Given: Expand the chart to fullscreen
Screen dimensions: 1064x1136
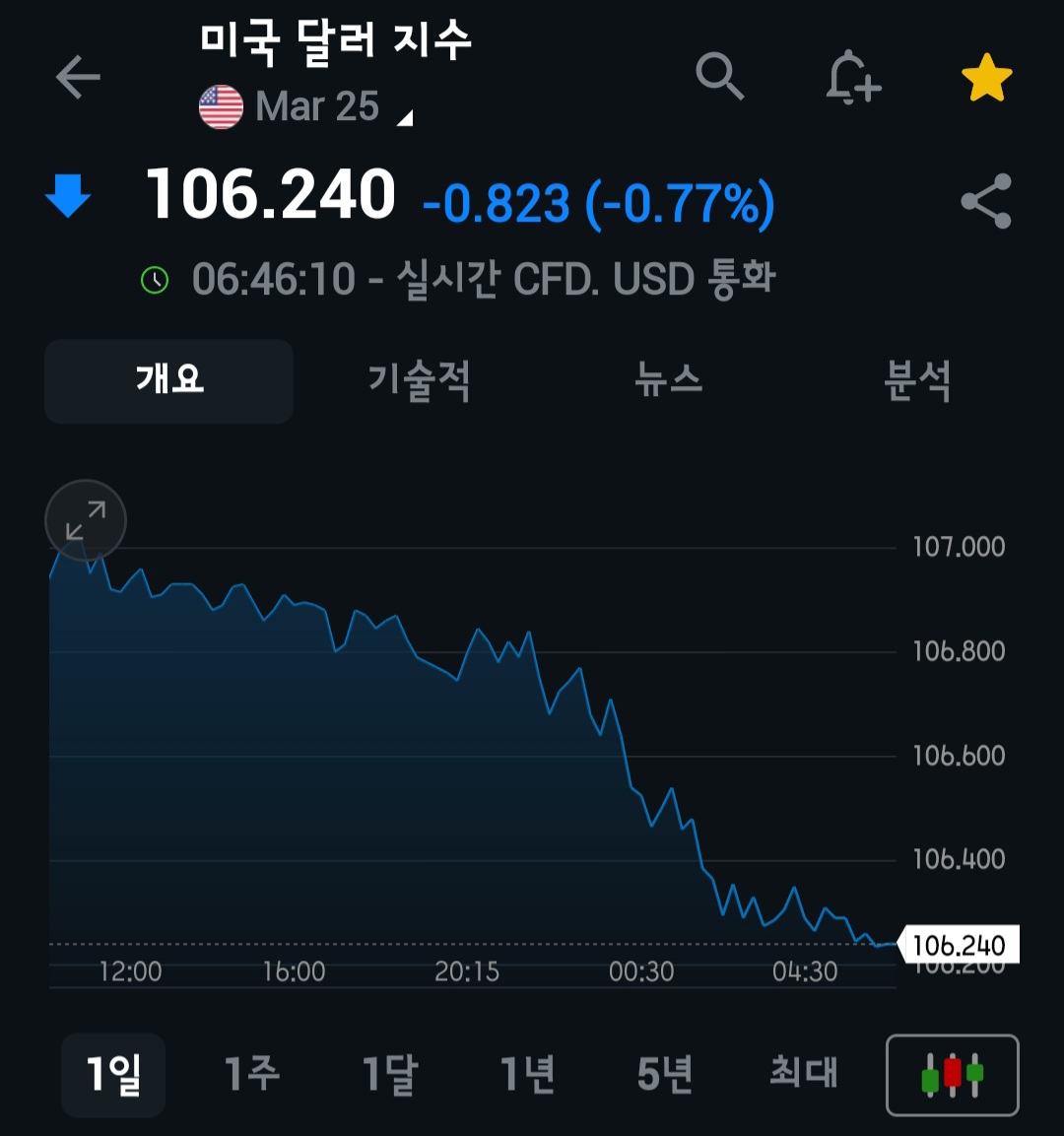Looking at the screenshot, I should click(x=86, y=520).
